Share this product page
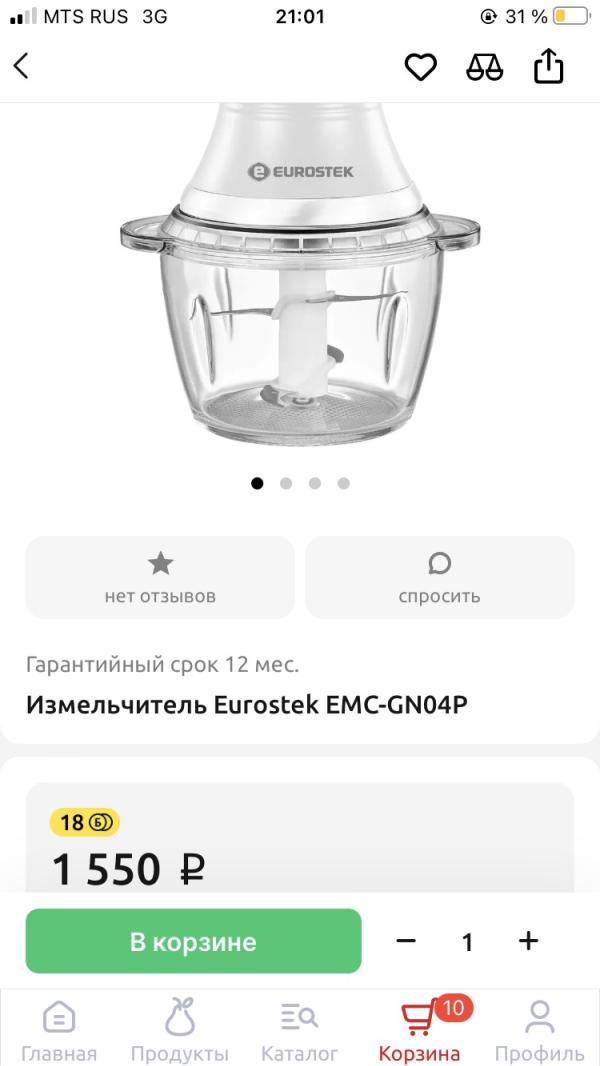 (548, 67)
